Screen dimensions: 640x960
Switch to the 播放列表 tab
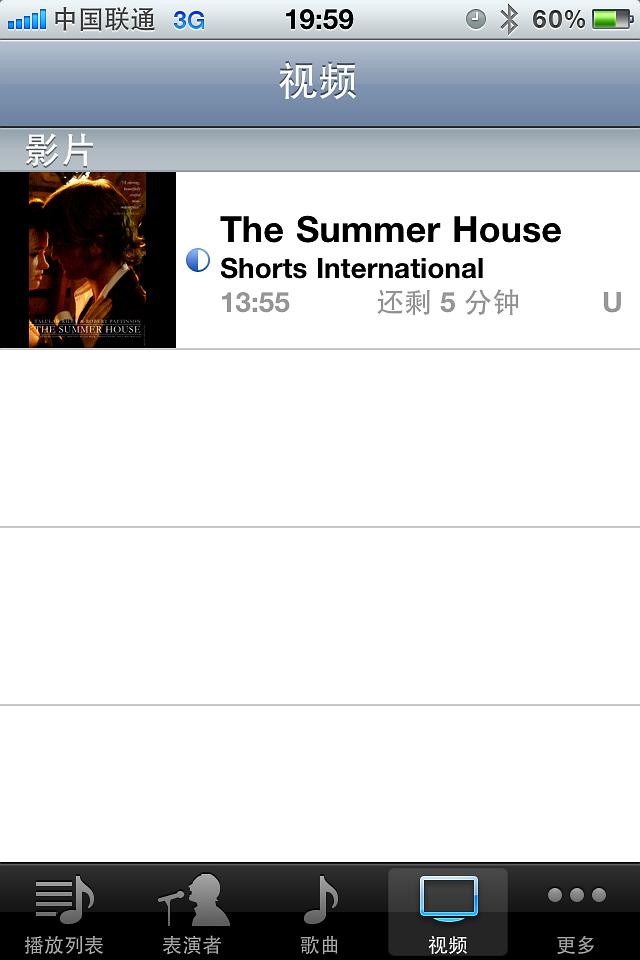tap(64, 914)
